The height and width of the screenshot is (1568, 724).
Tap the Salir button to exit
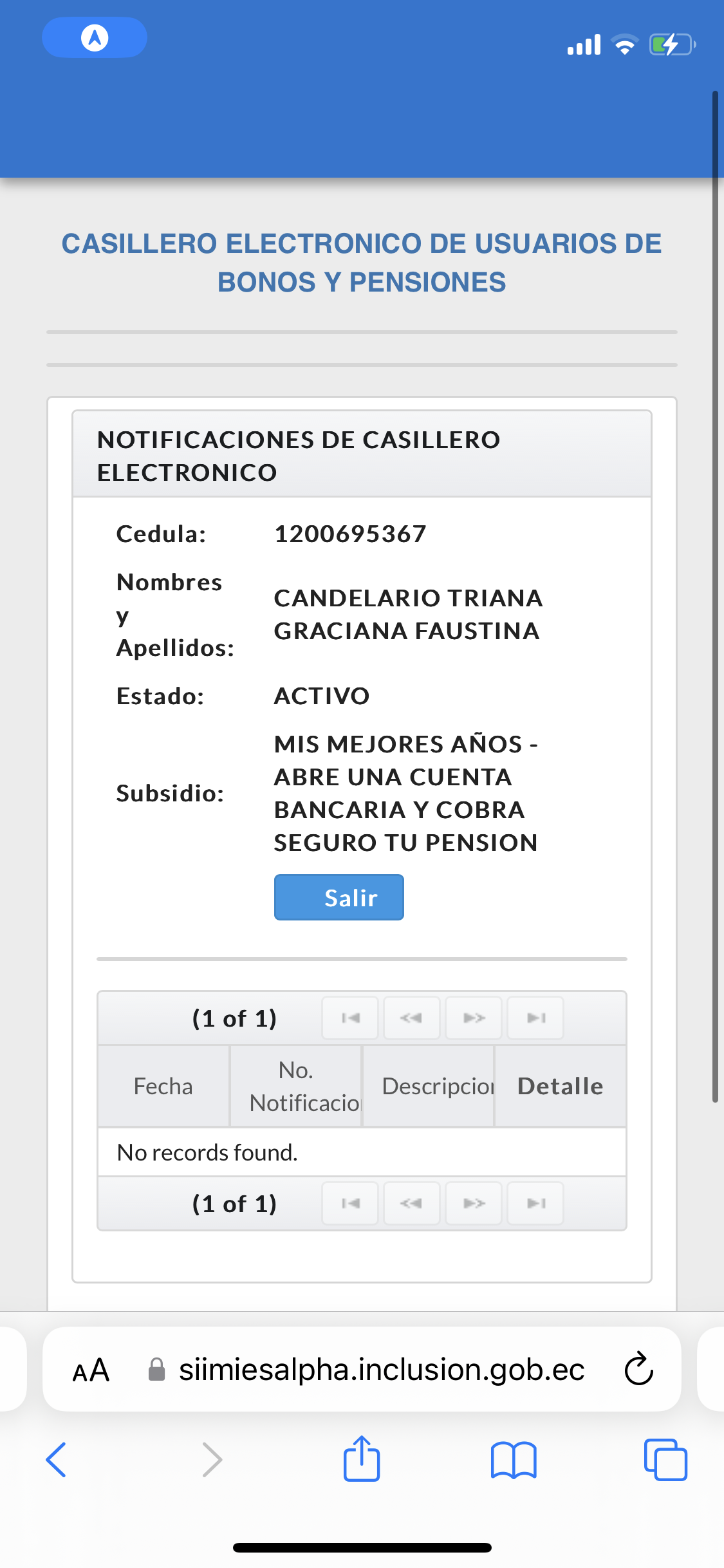tap(339, 897)
